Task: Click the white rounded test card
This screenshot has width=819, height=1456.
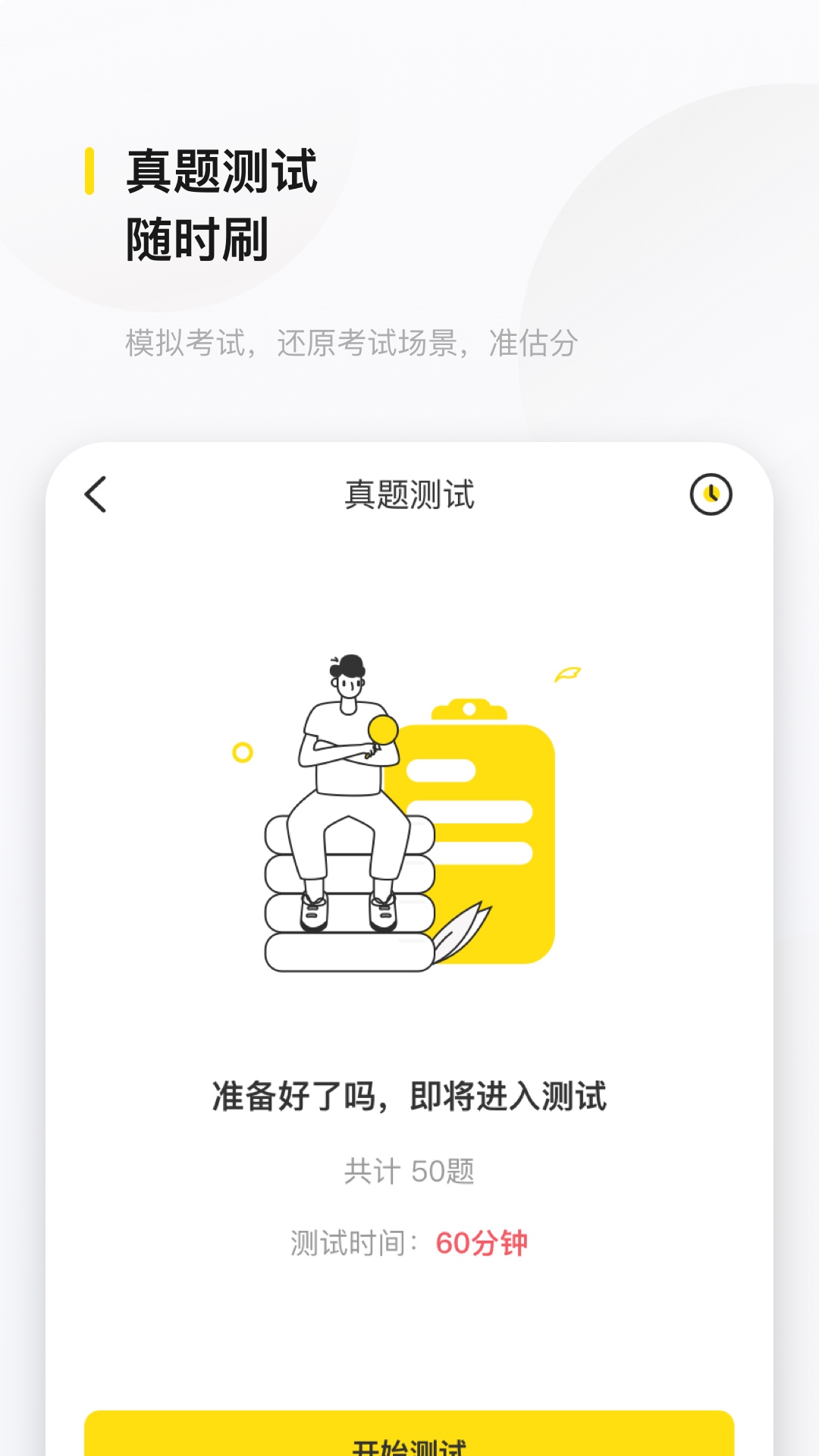Action: 409,948
